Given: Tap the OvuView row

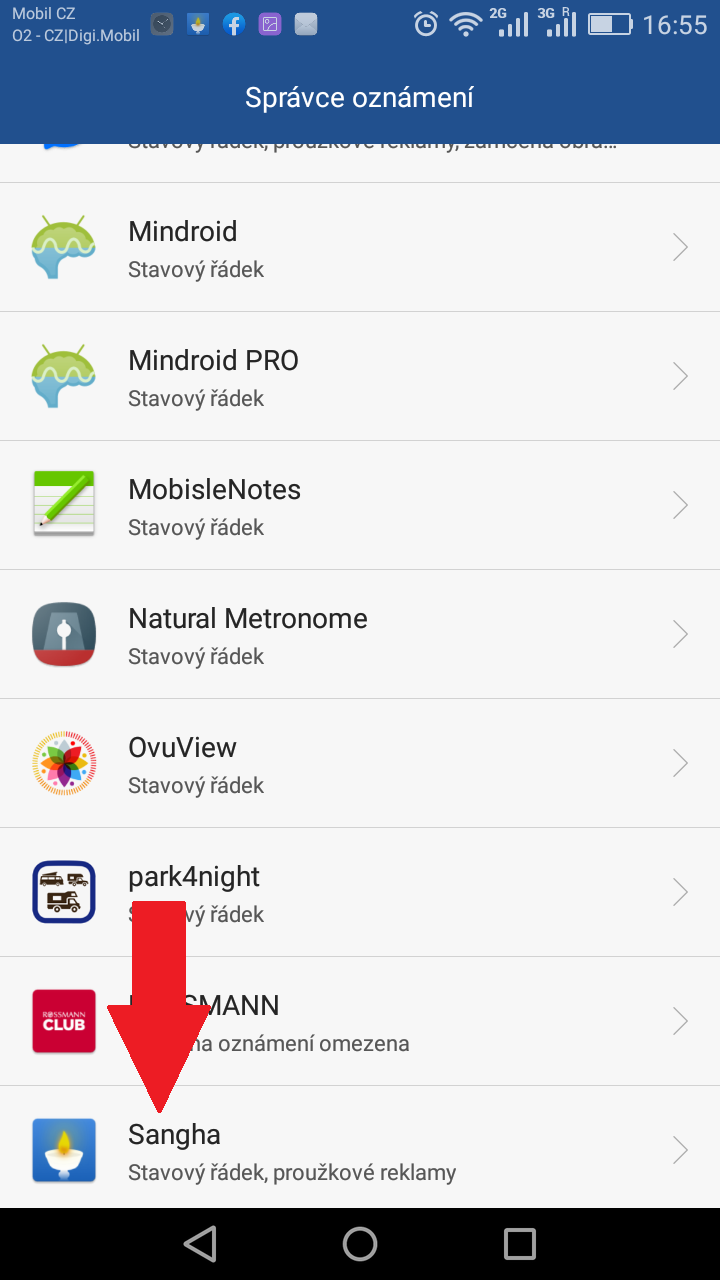Looking at the screenshot, I should (x=360, y=763).
